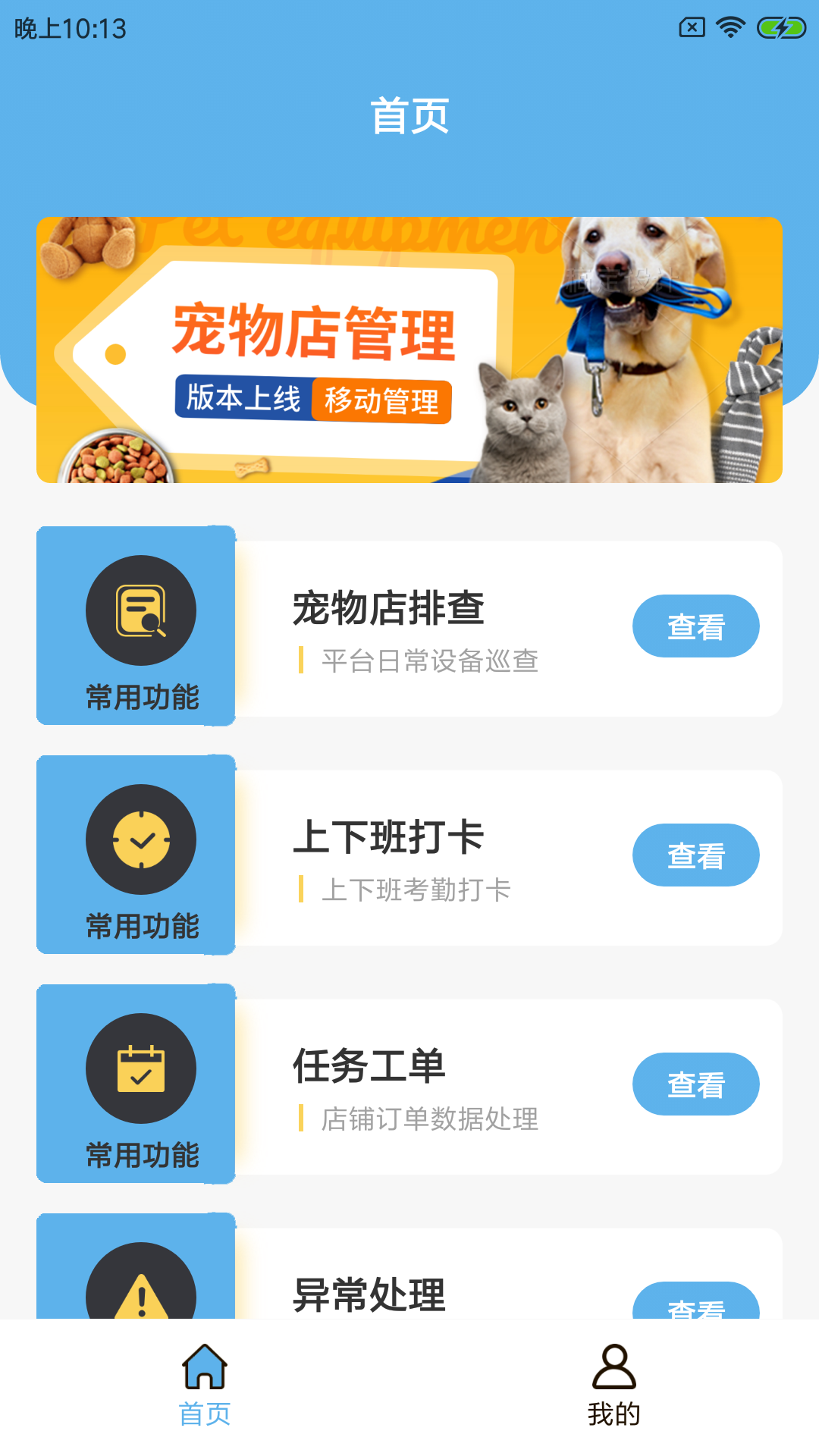Screen dimensions: 819x1456
Task: Tap 查看 for 上下班打卡
Action: tap(695, 855)
